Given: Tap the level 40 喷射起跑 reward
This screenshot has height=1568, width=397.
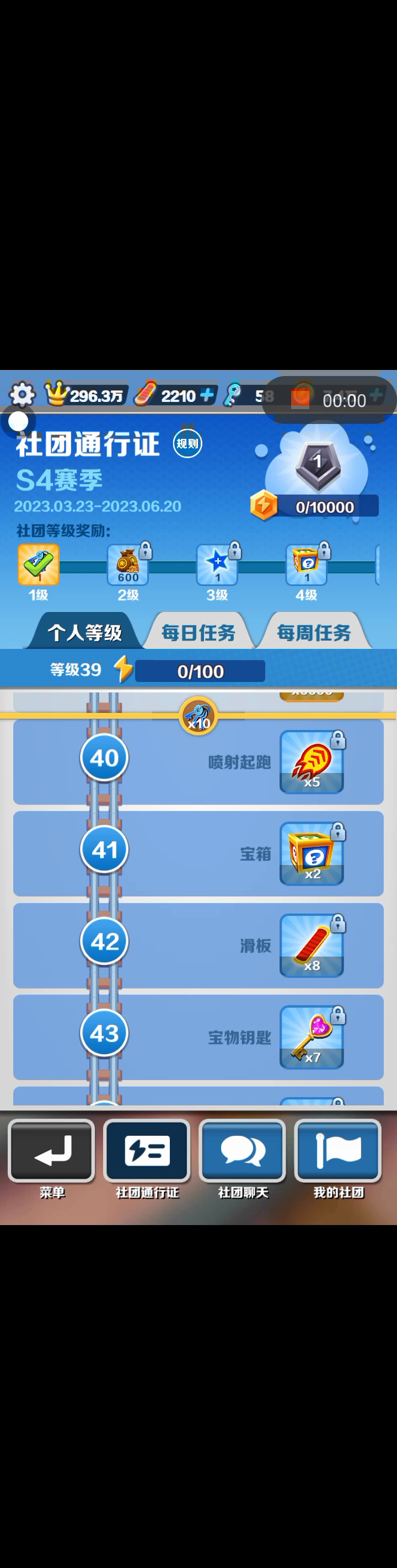Looking at the screenshot, I should pos(311,762).
